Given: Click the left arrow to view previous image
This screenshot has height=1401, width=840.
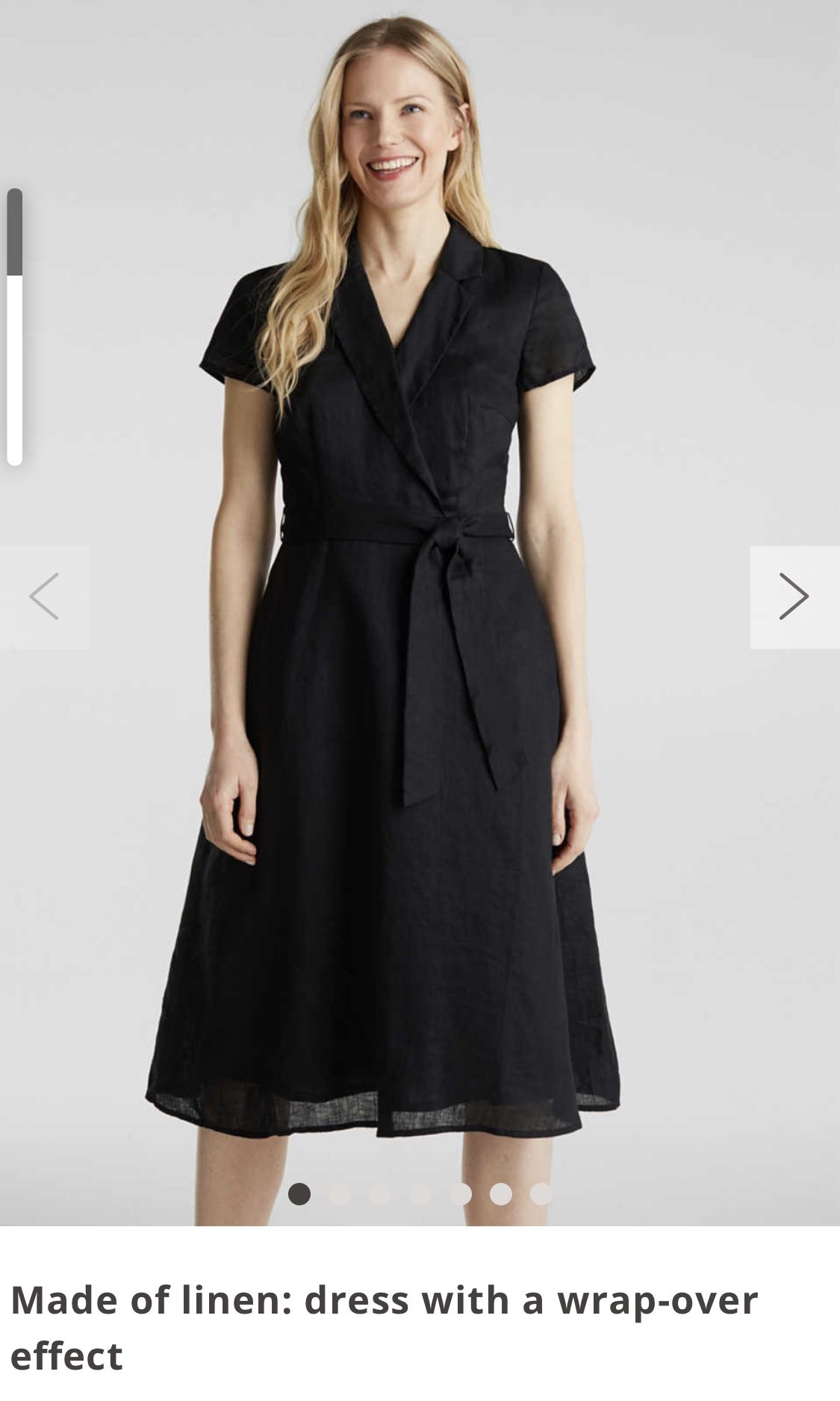Looking at the screenshot, I should coord(45,597).
